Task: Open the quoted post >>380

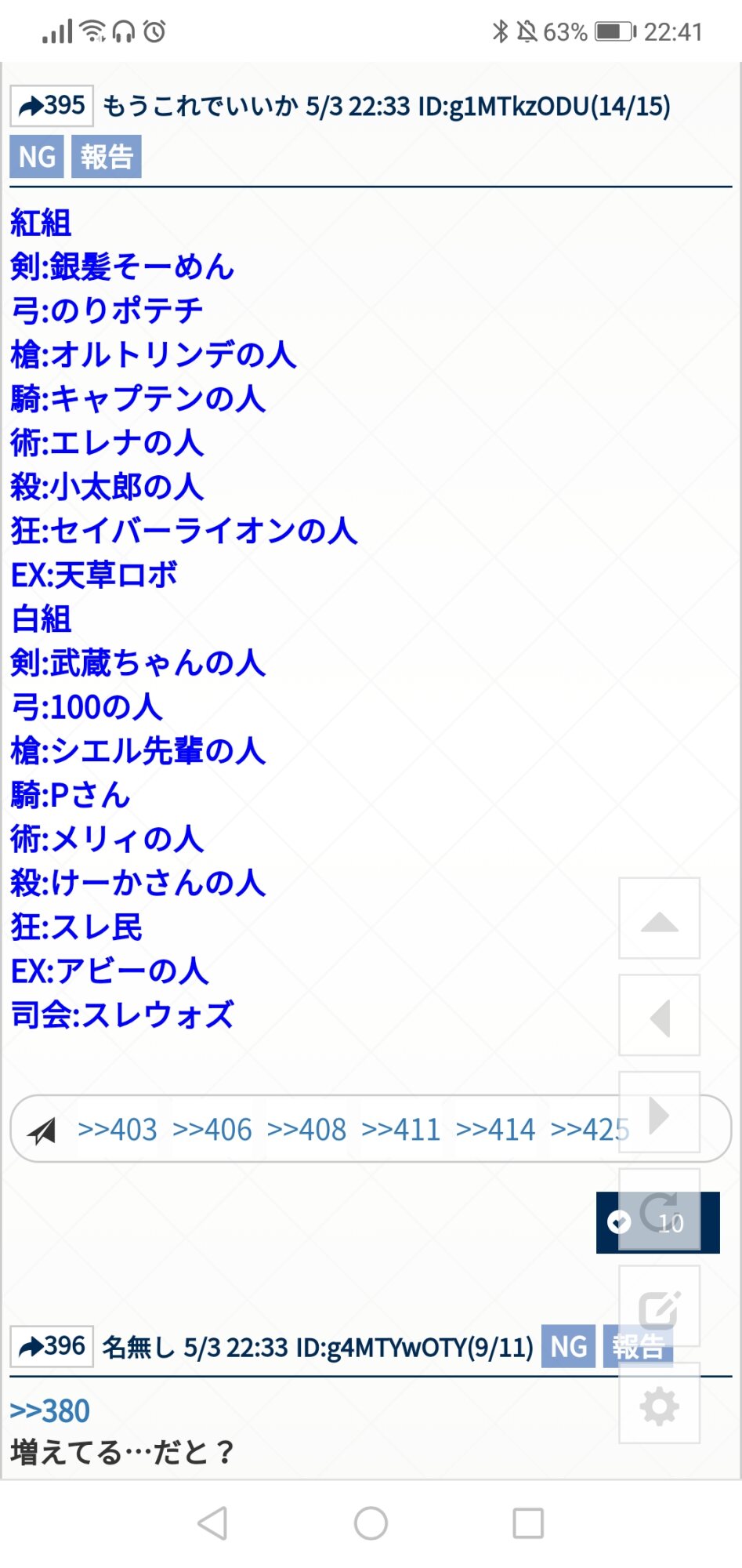Action: pyautogui.click(x=50, y=1411)
